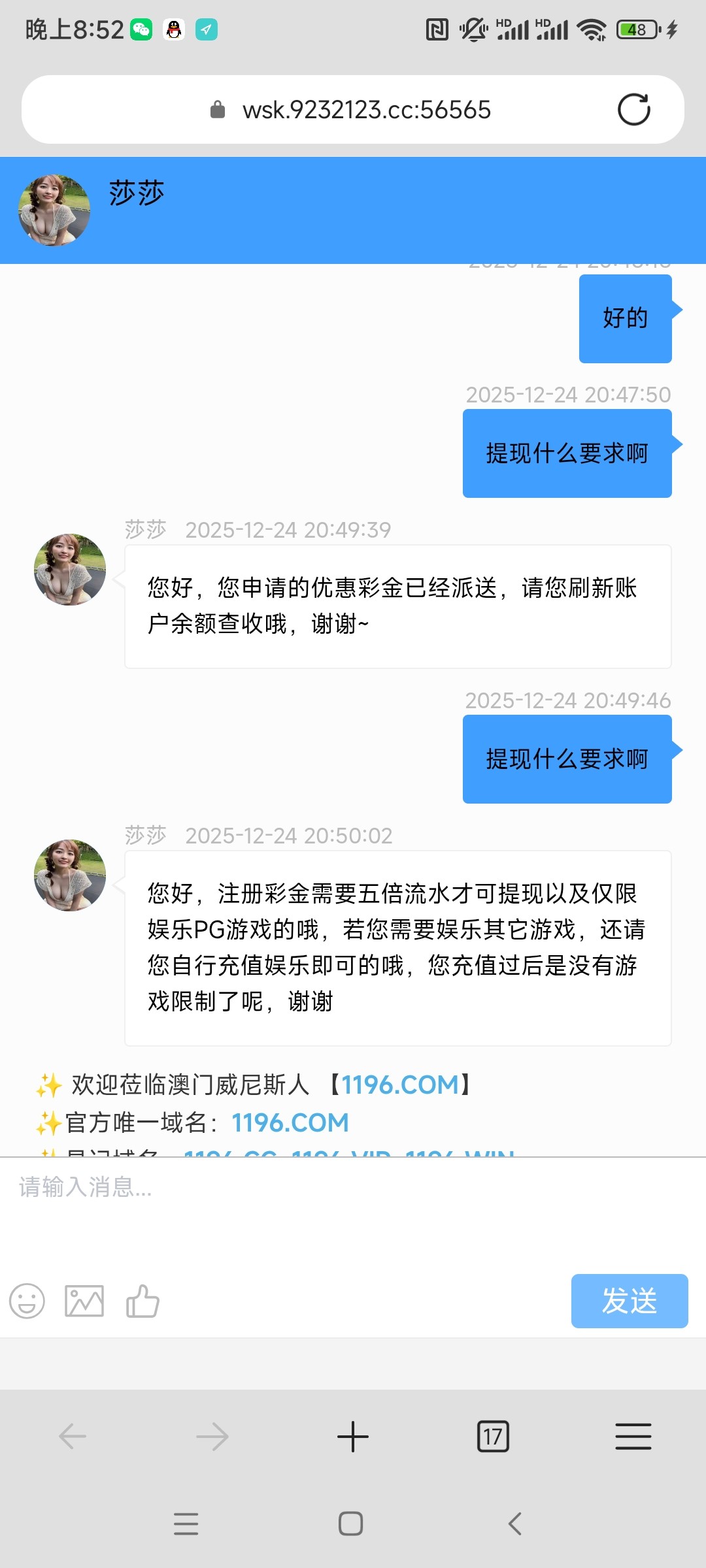Open the 官方唯一域名 1196.COM link

tap(290, 1123)
